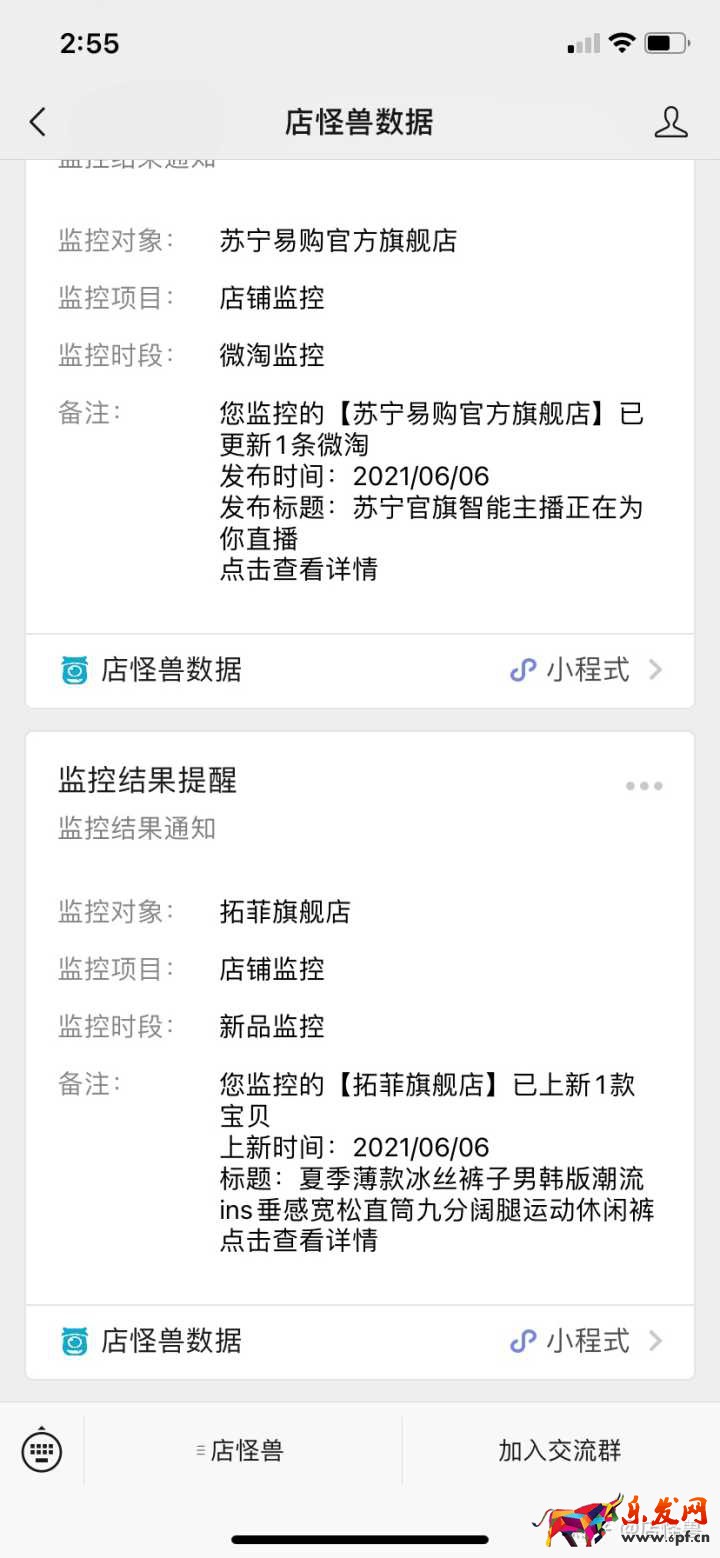The width and height of the screenshot is (720, 1558).
Task: Go back from 店怪兽数据 chat
Action: tap(38, 122)
